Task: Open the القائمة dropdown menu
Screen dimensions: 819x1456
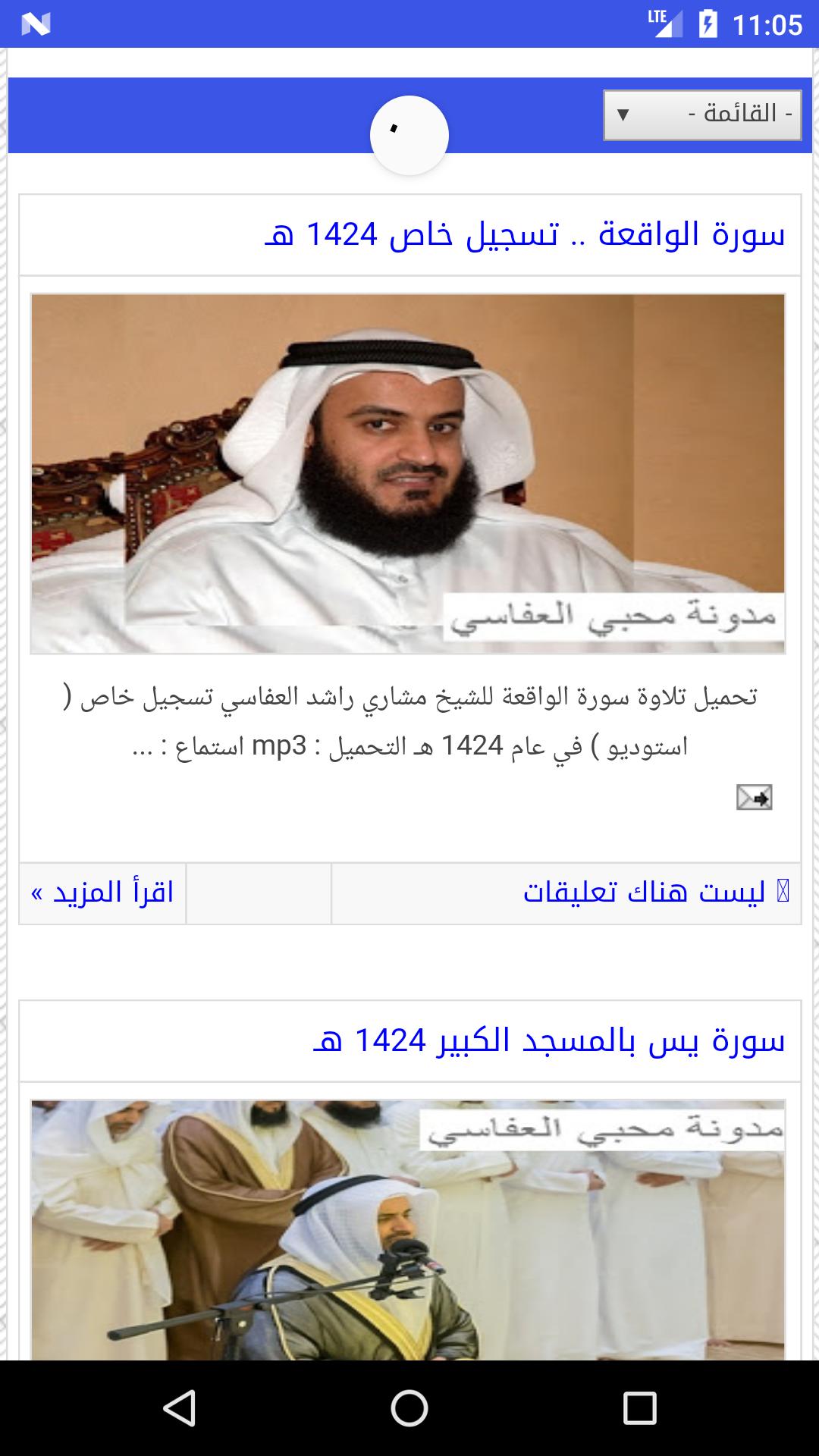Action: 701,115
